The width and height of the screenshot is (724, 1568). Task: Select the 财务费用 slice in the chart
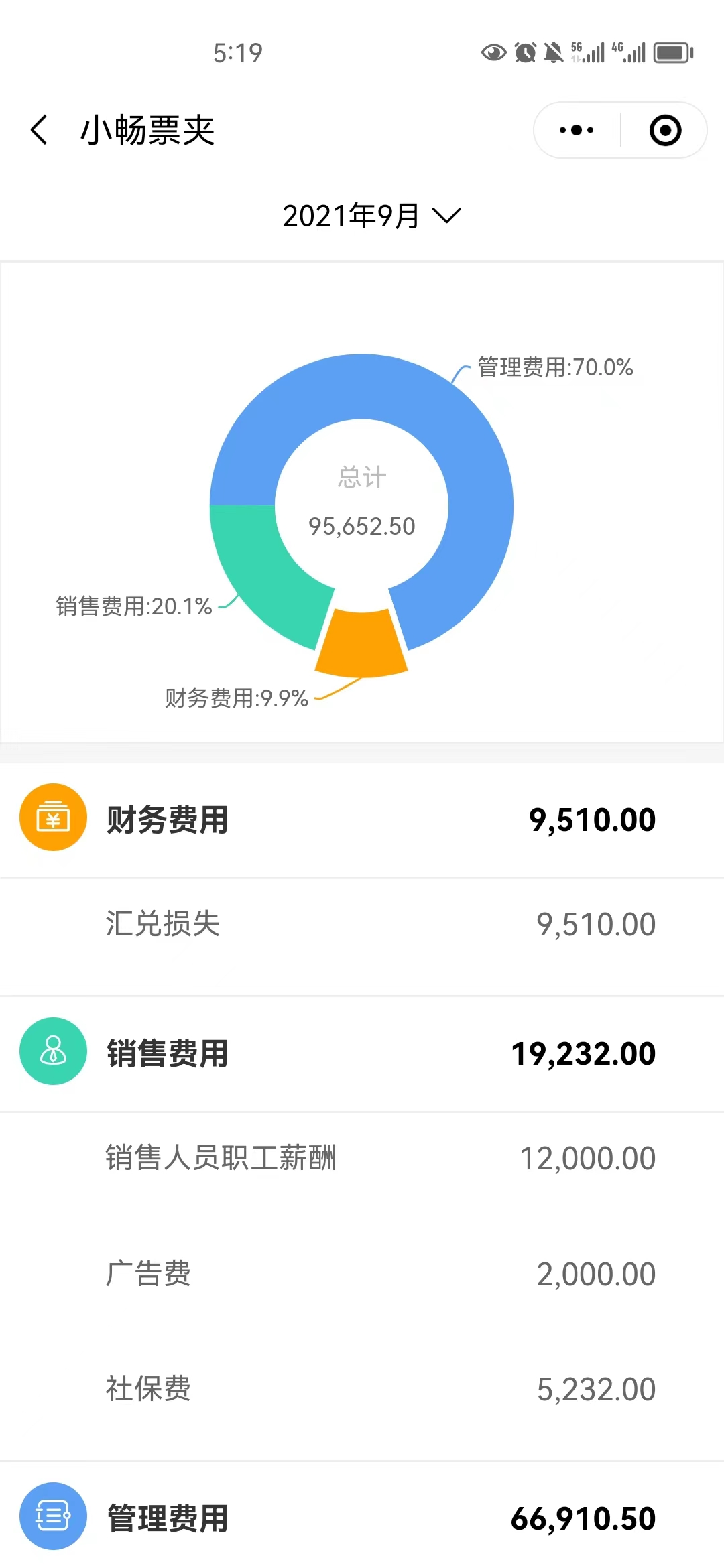coord(361,643)
